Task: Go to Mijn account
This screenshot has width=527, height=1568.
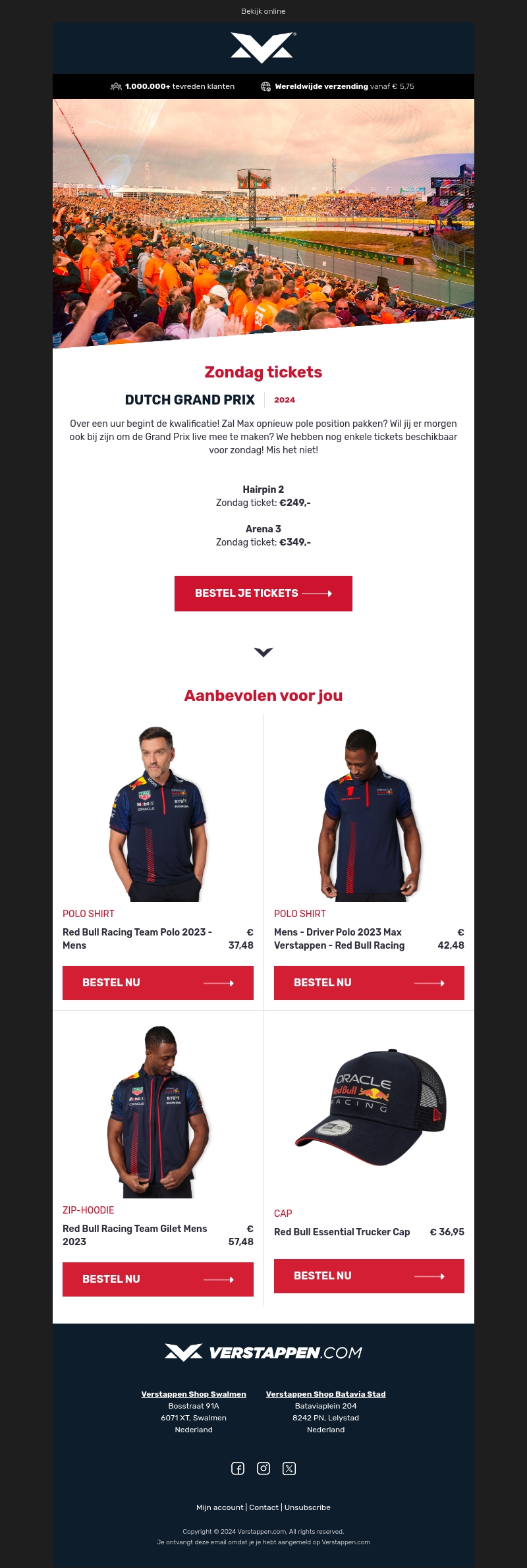Action: click(x=219, y=1507)
